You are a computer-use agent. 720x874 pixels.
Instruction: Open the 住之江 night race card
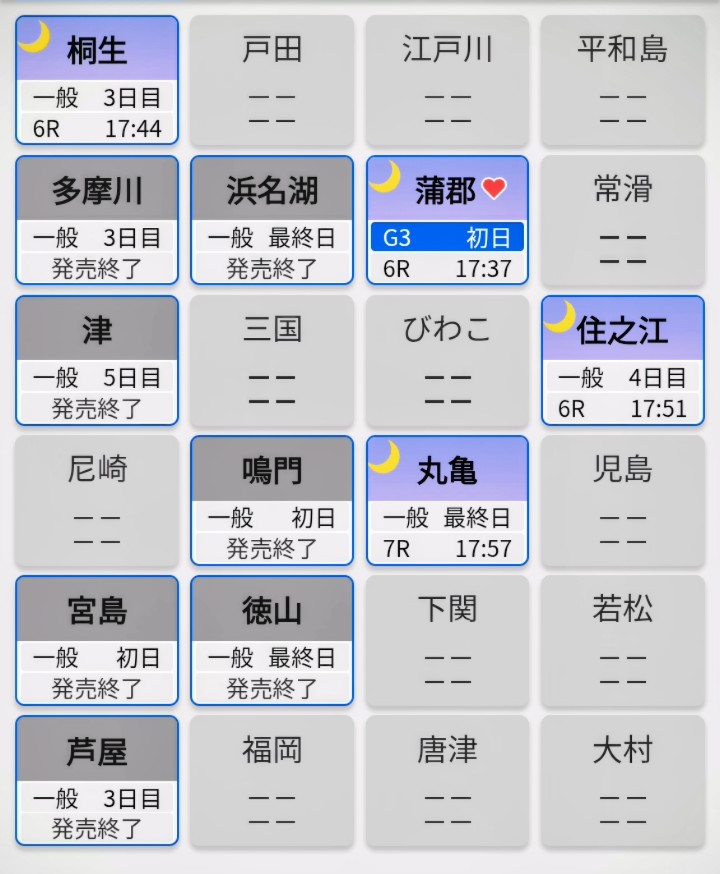point(622,360)
